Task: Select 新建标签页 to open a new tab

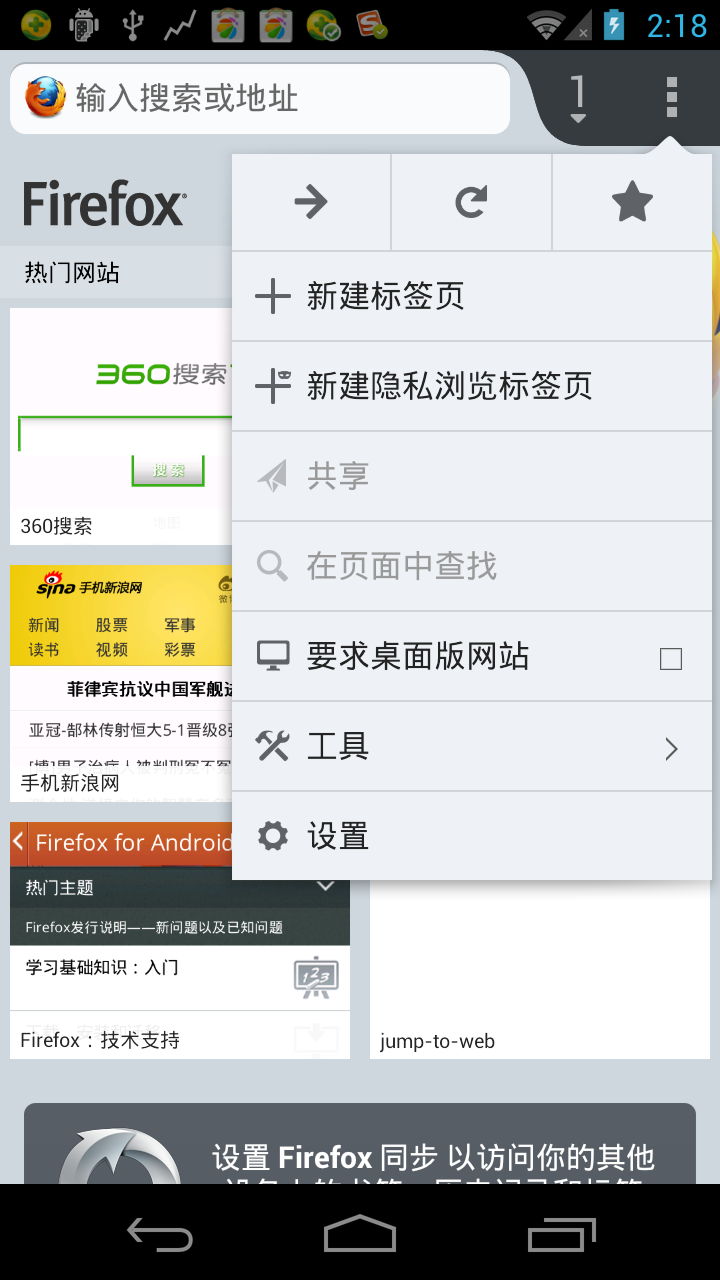Action: click(x=472, y=296)
